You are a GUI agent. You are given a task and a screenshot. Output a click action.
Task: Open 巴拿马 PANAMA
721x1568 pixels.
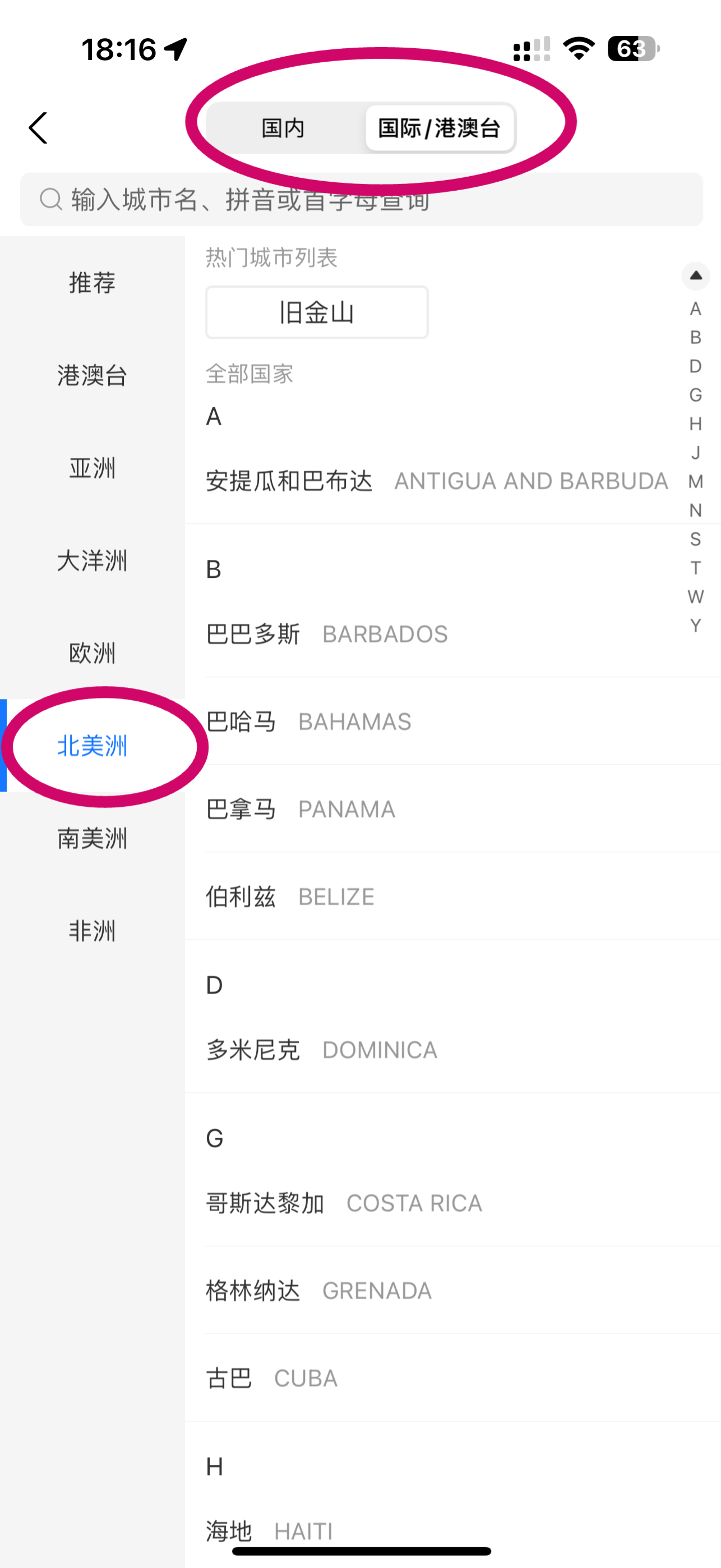(x=301, y=810)
